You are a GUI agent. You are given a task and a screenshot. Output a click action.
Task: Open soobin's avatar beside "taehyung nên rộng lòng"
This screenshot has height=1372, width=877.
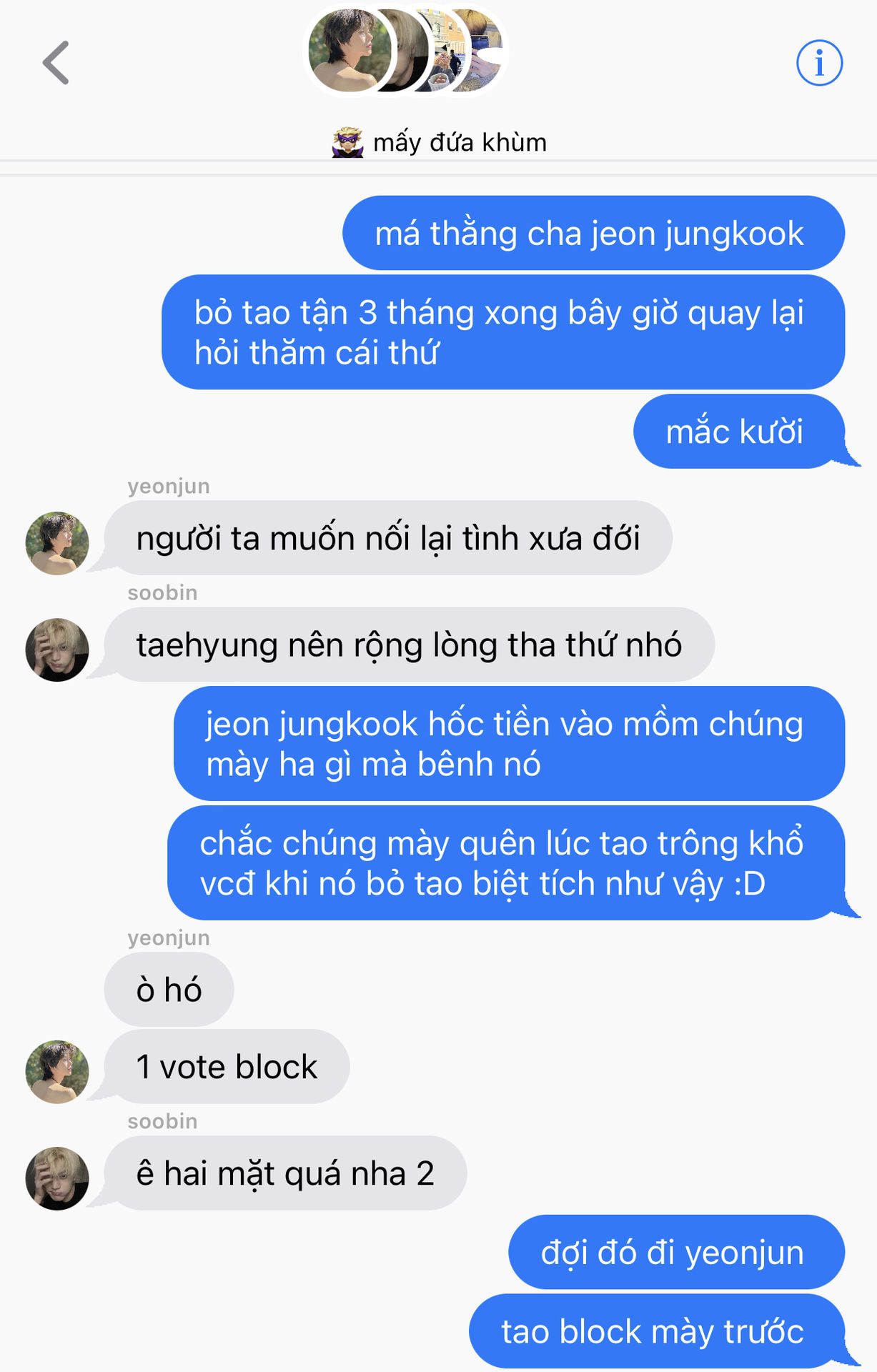click(57, 650)
